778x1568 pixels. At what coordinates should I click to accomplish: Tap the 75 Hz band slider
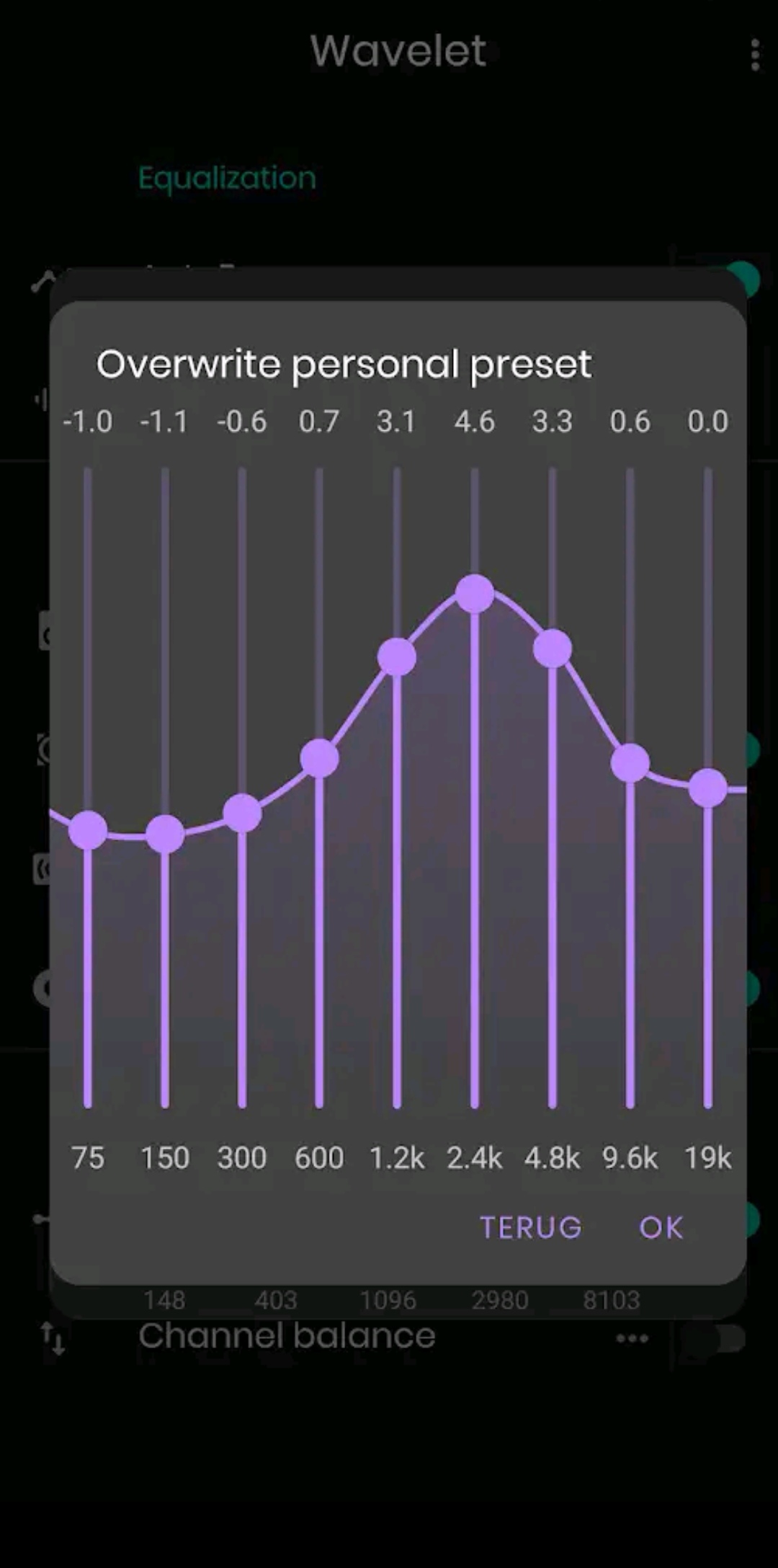(x=88, y=830)
